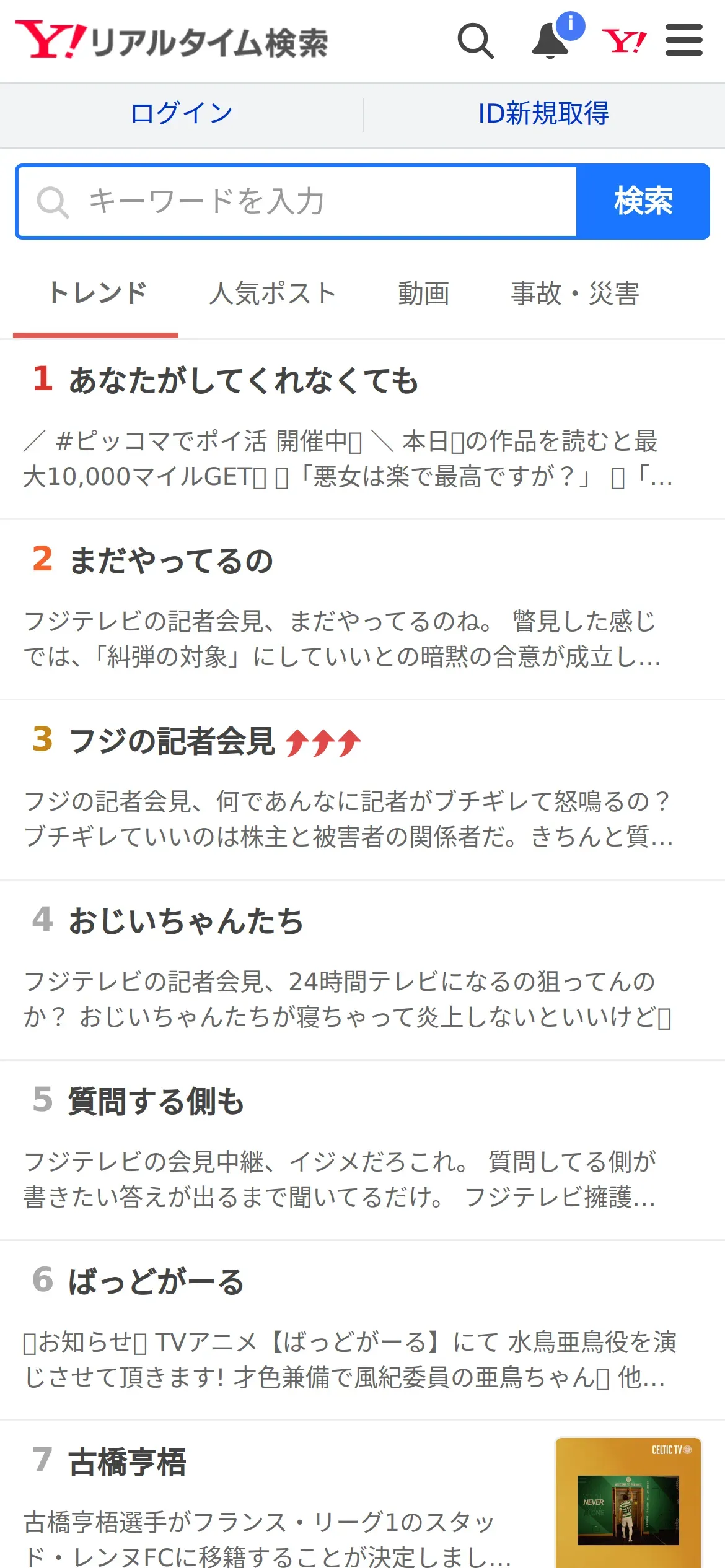The image size is (725, 1568).
Task: Switch to the 事故・災害 tab
Action: tap(574, 294)
